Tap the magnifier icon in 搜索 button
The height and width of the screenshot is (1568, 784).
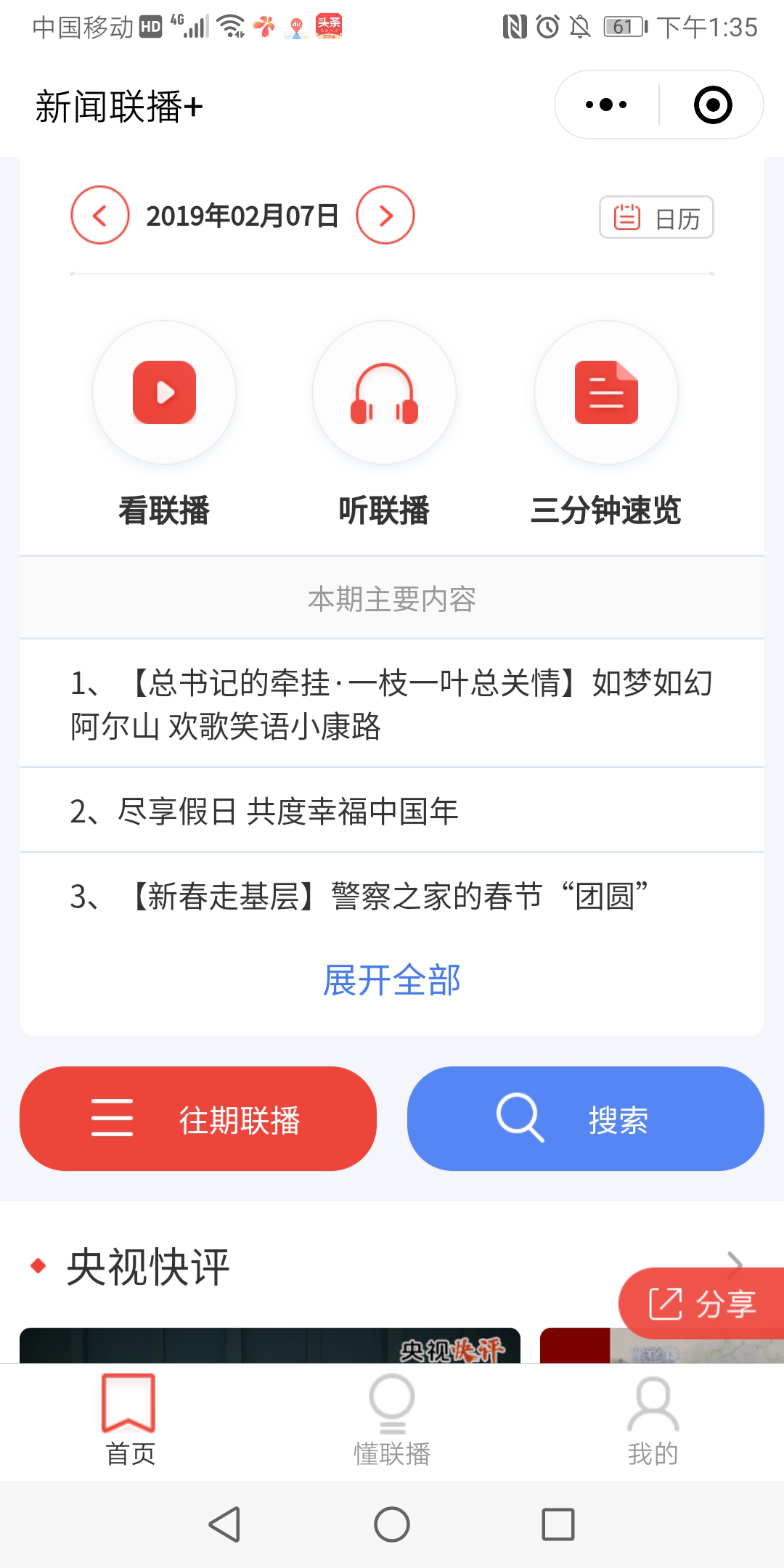(x=520, y=1119)
